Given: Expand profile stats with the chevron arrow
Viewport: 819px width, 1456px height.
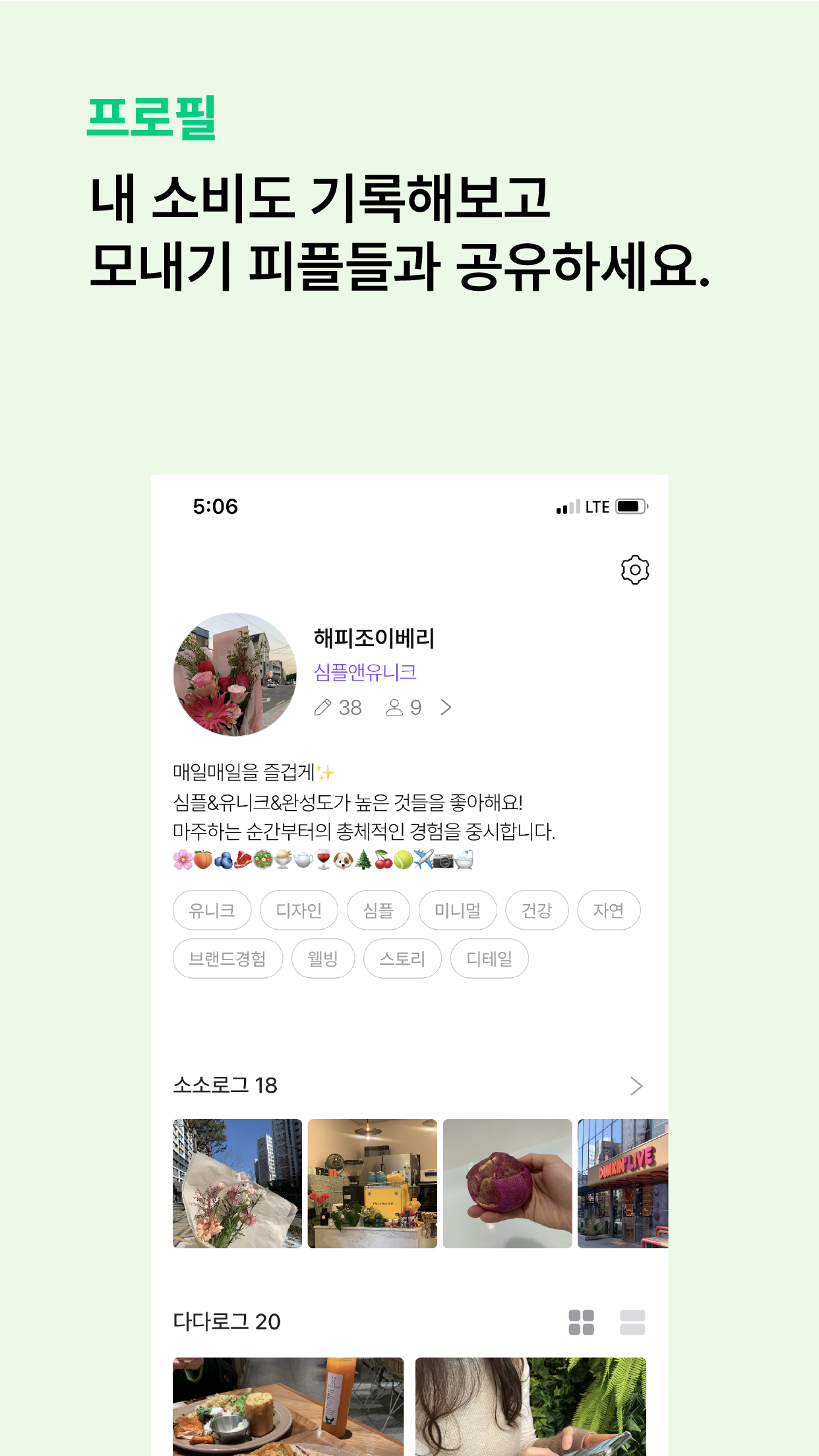Looking at the screenshot, I should [x=447, y=708].
